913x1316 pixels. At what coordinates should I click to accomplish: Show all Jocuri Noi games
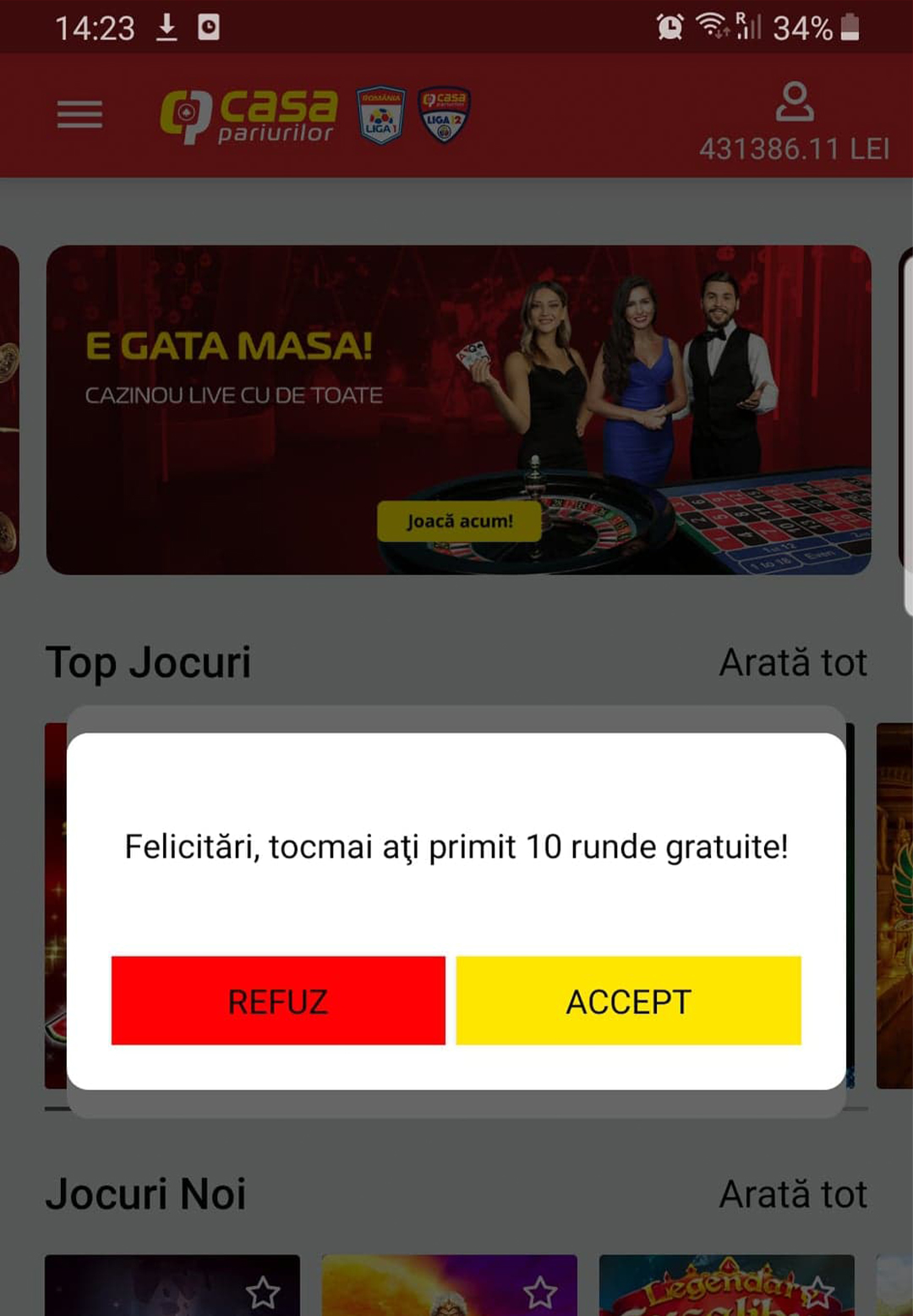pyautogui.click(x=792, y=1194)
